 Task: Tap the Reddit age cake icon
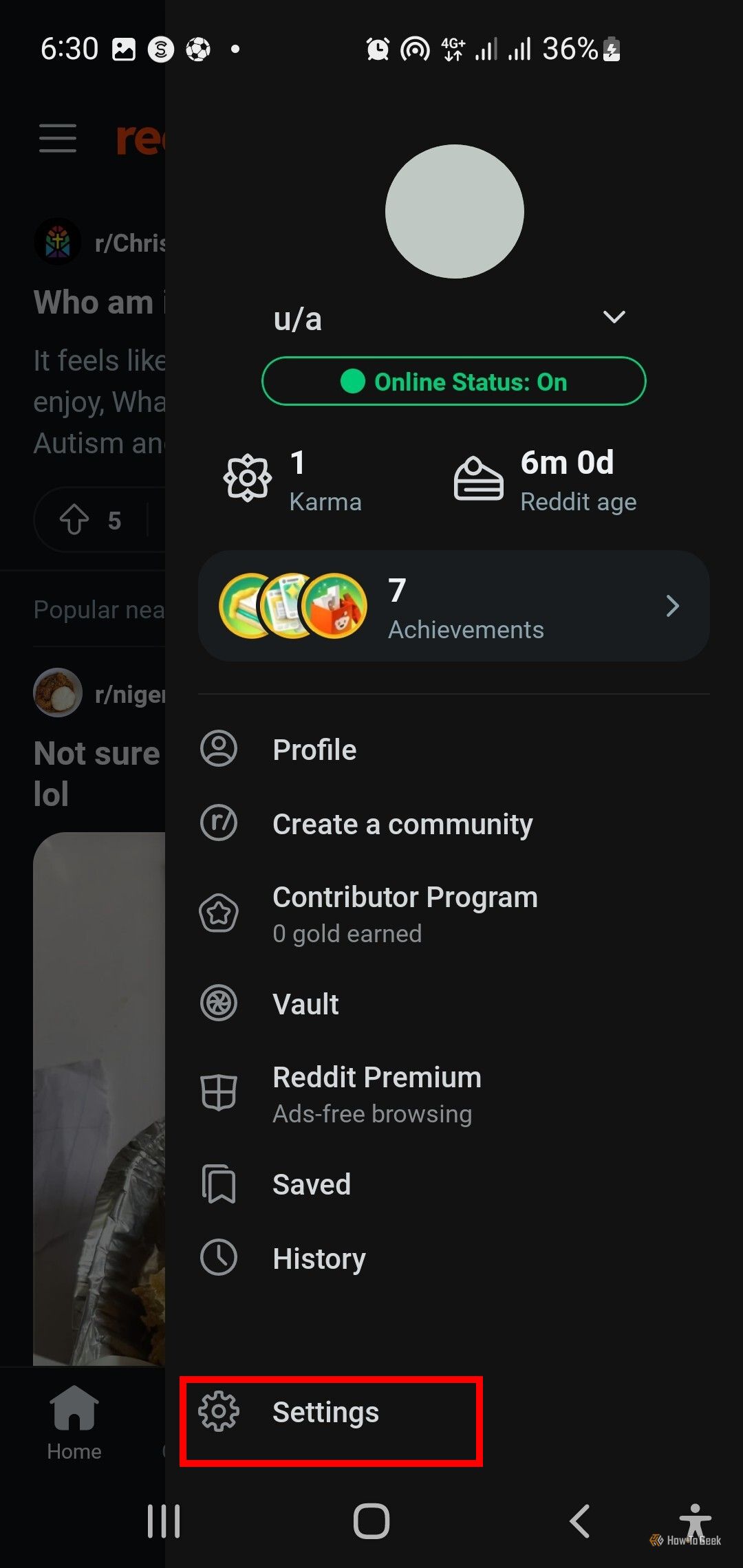tap(477, 477)
